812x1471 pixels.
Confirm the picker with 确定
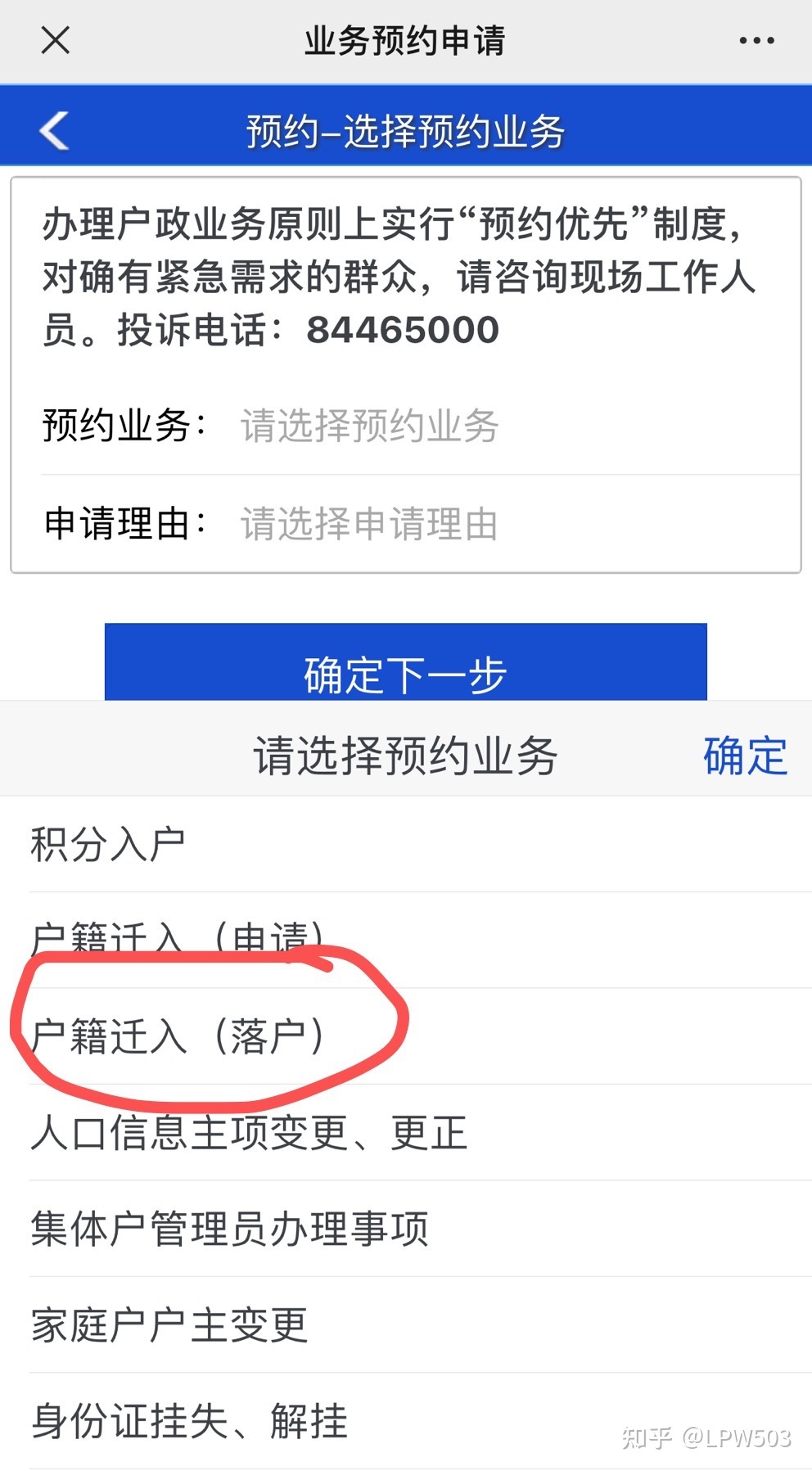[x=744, y=756]
